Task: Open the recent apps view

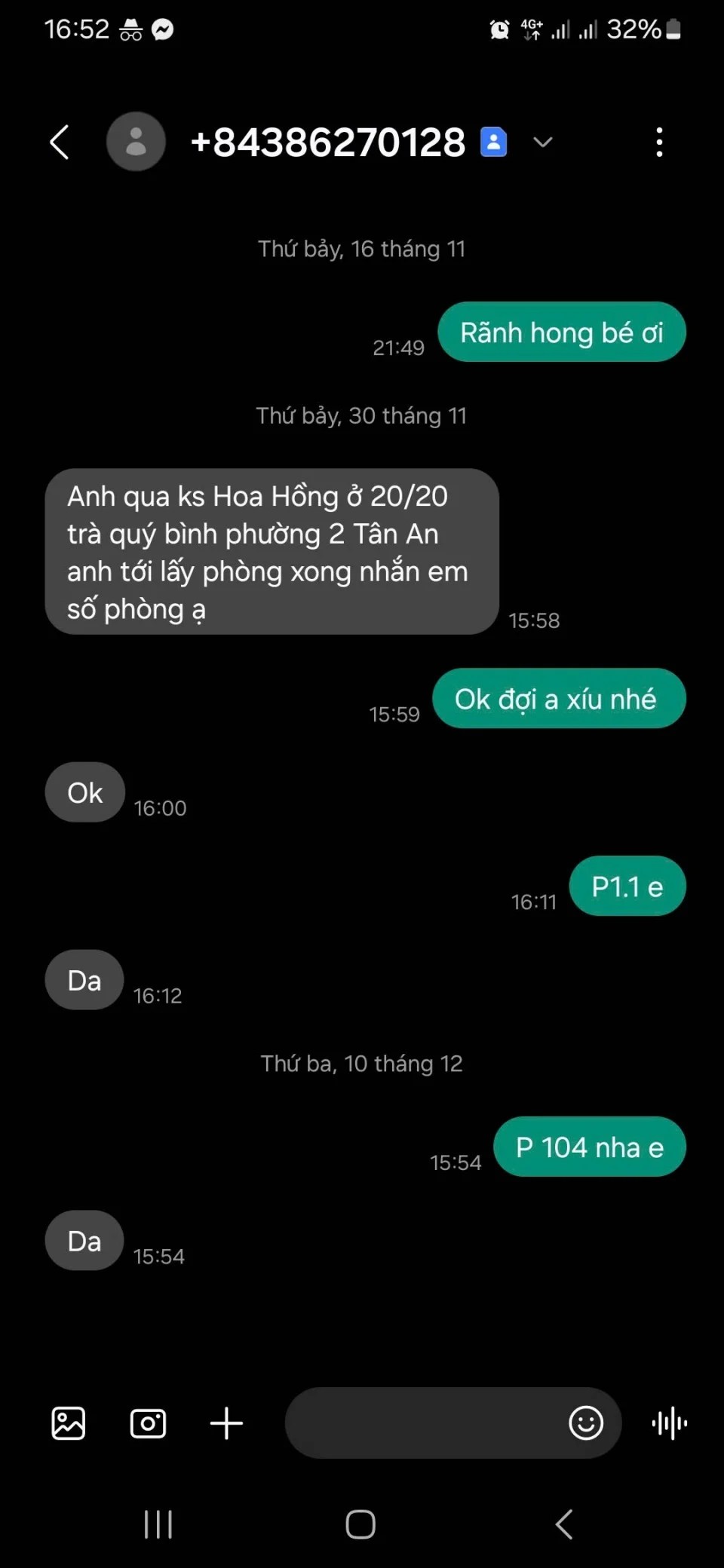Action: pyautogui.click(x=158, y=1524)
